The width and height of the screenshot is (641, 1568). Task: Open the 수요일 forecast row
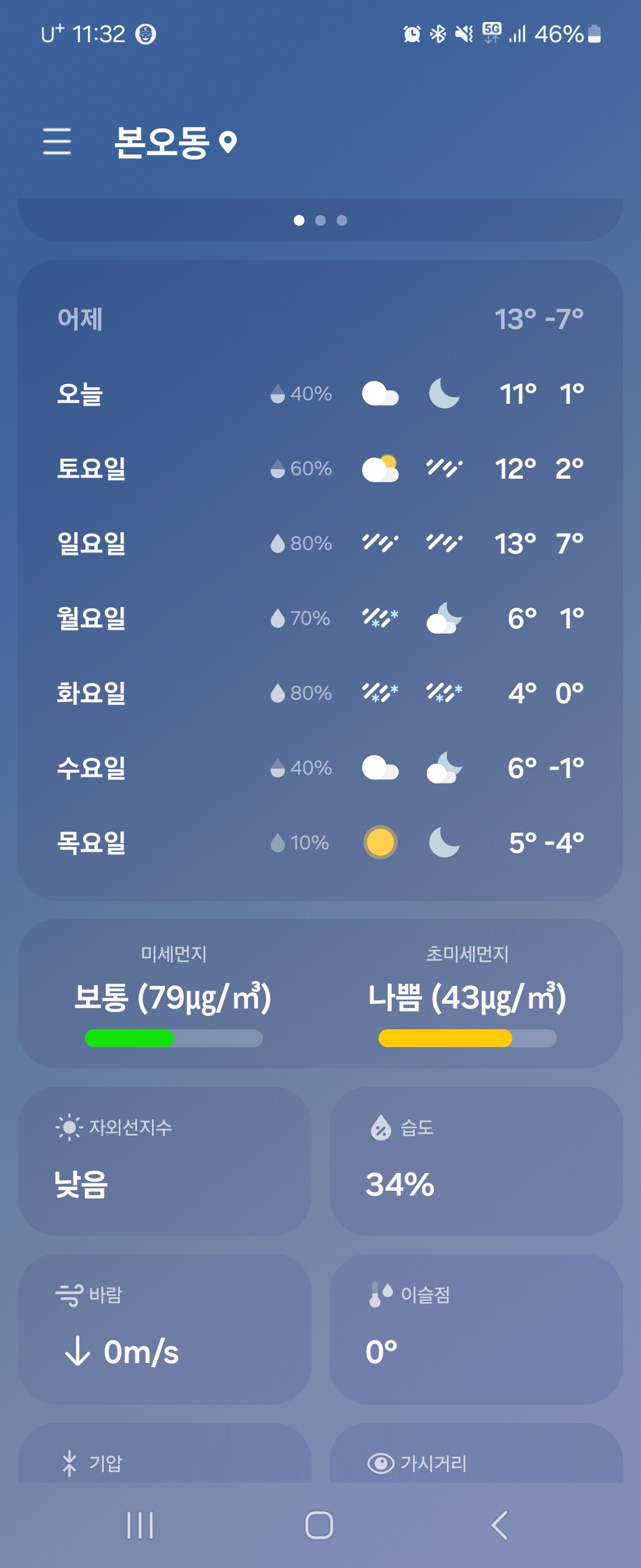pyautogui.click(x=320, y=767)
